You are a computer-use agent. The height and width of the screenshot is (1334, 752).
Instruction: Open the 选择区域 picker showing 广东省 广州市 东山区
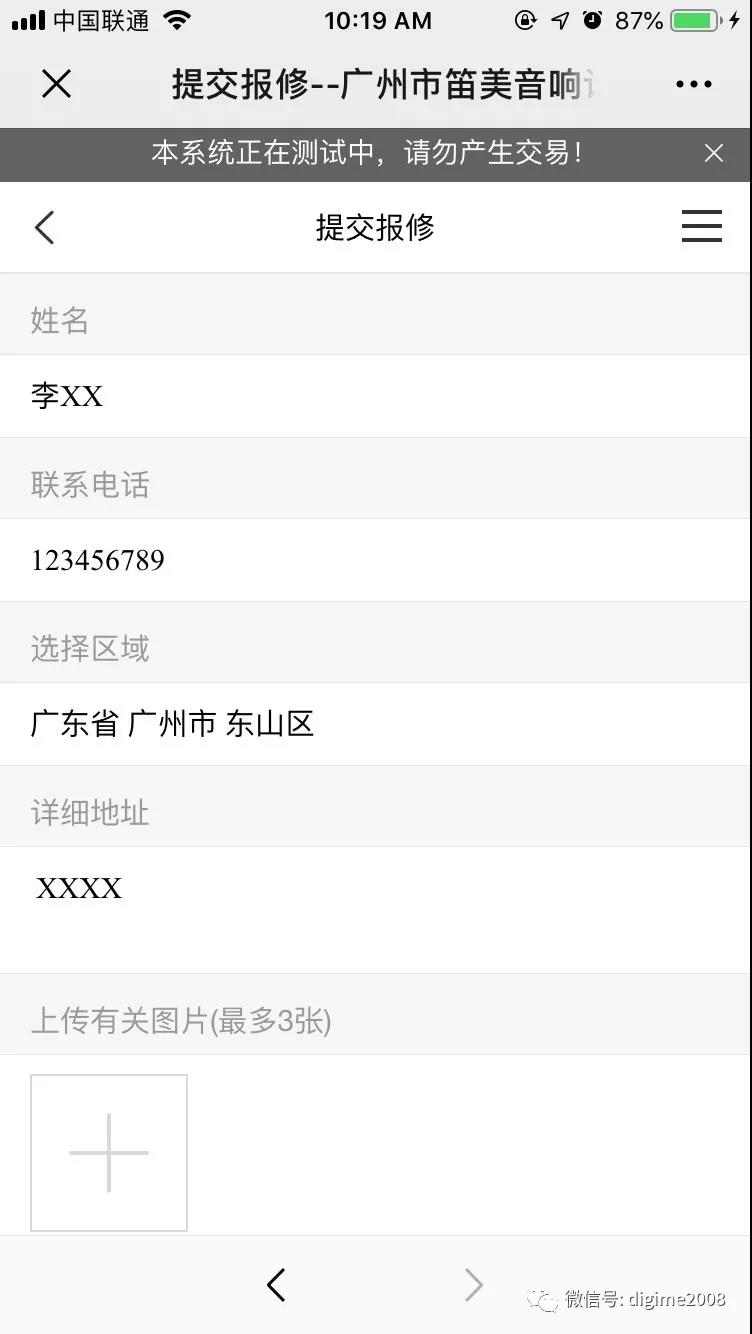coord(376,724)
